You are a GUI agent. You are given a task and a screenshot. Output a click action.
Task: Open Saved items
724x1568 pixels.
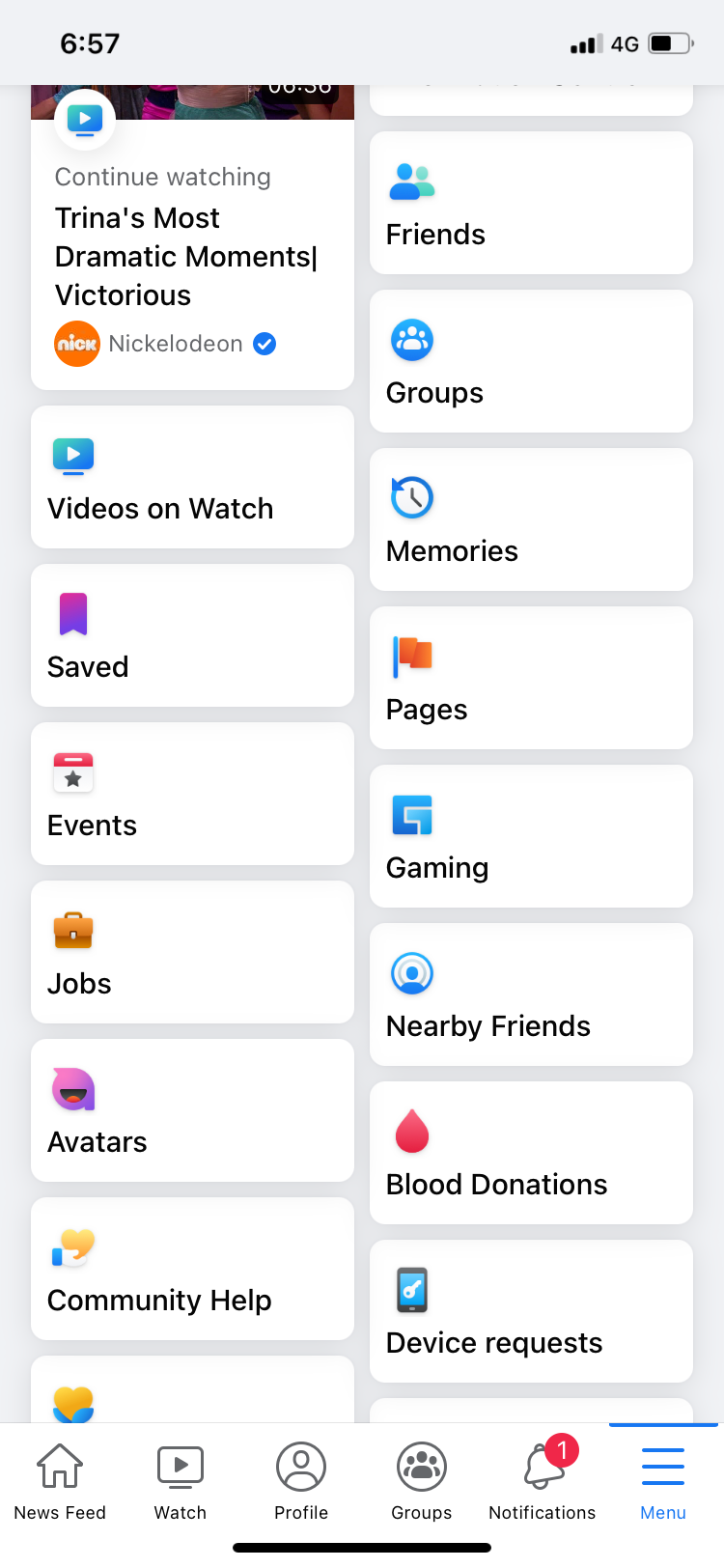[x=192, y=635]
